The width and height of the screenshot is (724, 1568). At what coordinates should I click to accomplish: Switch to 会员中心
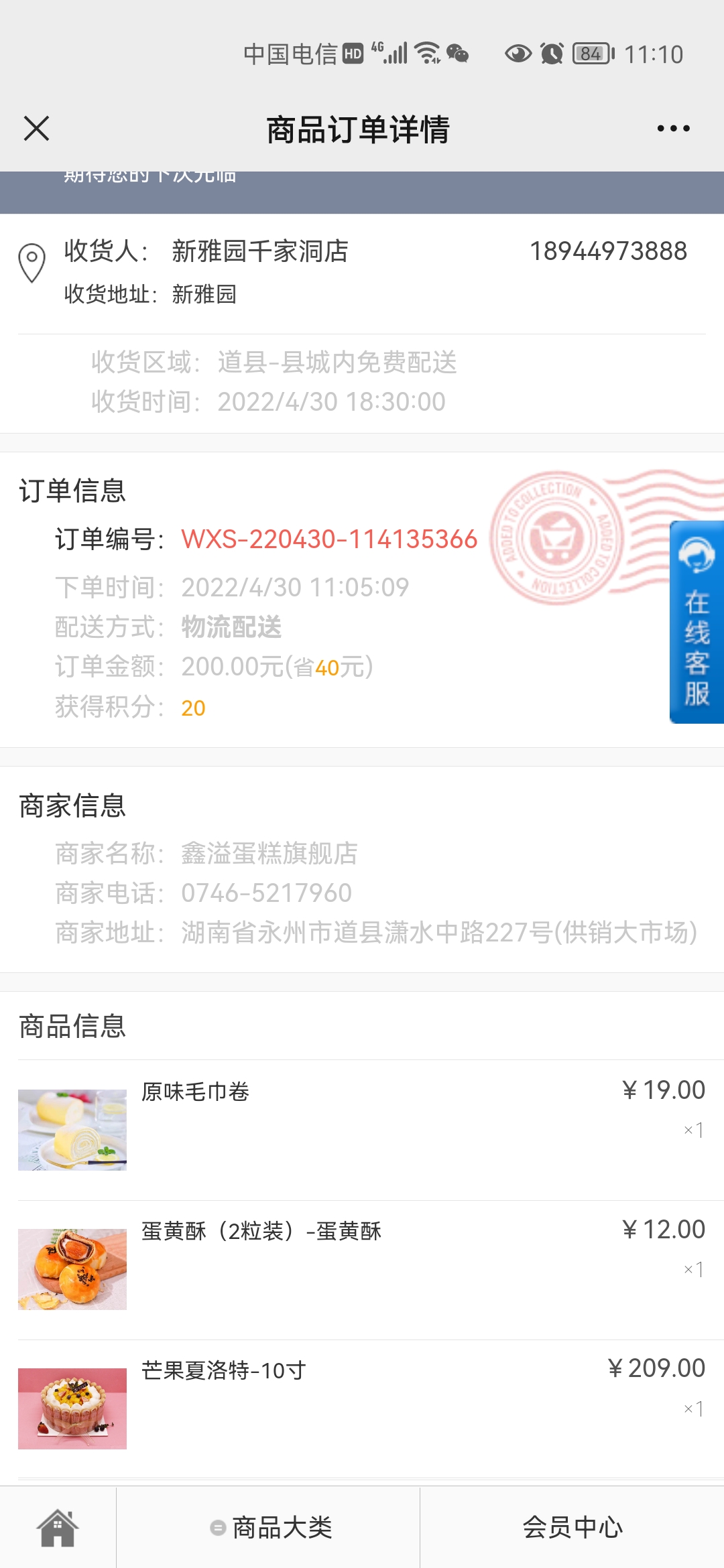pos(572,1528)
